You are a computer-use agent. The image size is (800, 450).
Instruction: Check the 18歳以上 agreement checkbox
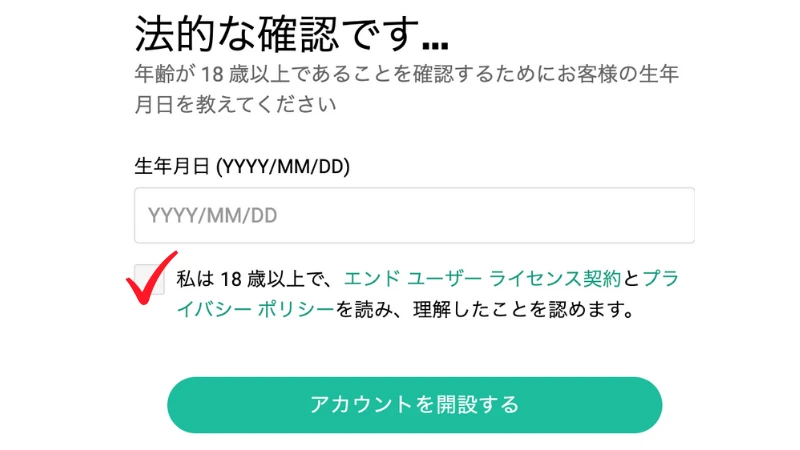[149, 278]
